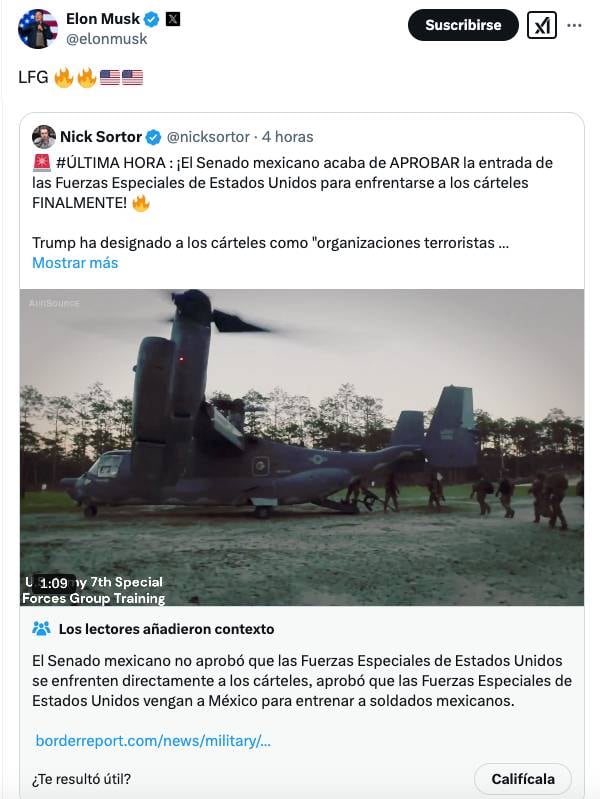This screenshot has width=600, height=799.
Task: Expand the quoted post with Mostrar más
Action: (x=75, y=263)
